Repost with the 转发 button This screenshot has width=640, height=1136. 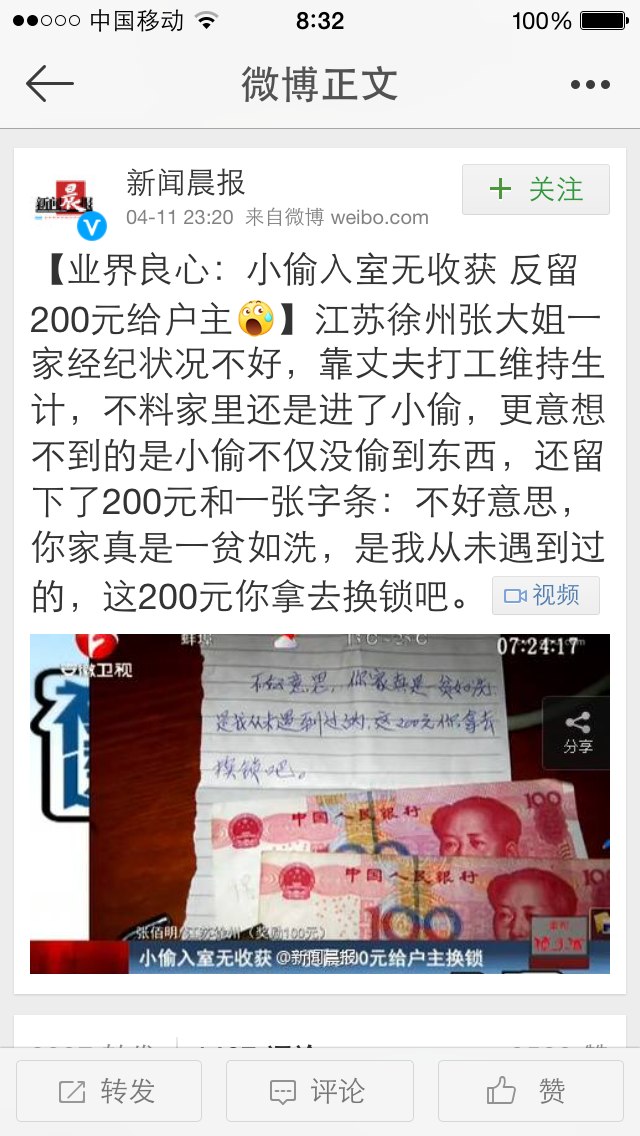coord(109,1092)
